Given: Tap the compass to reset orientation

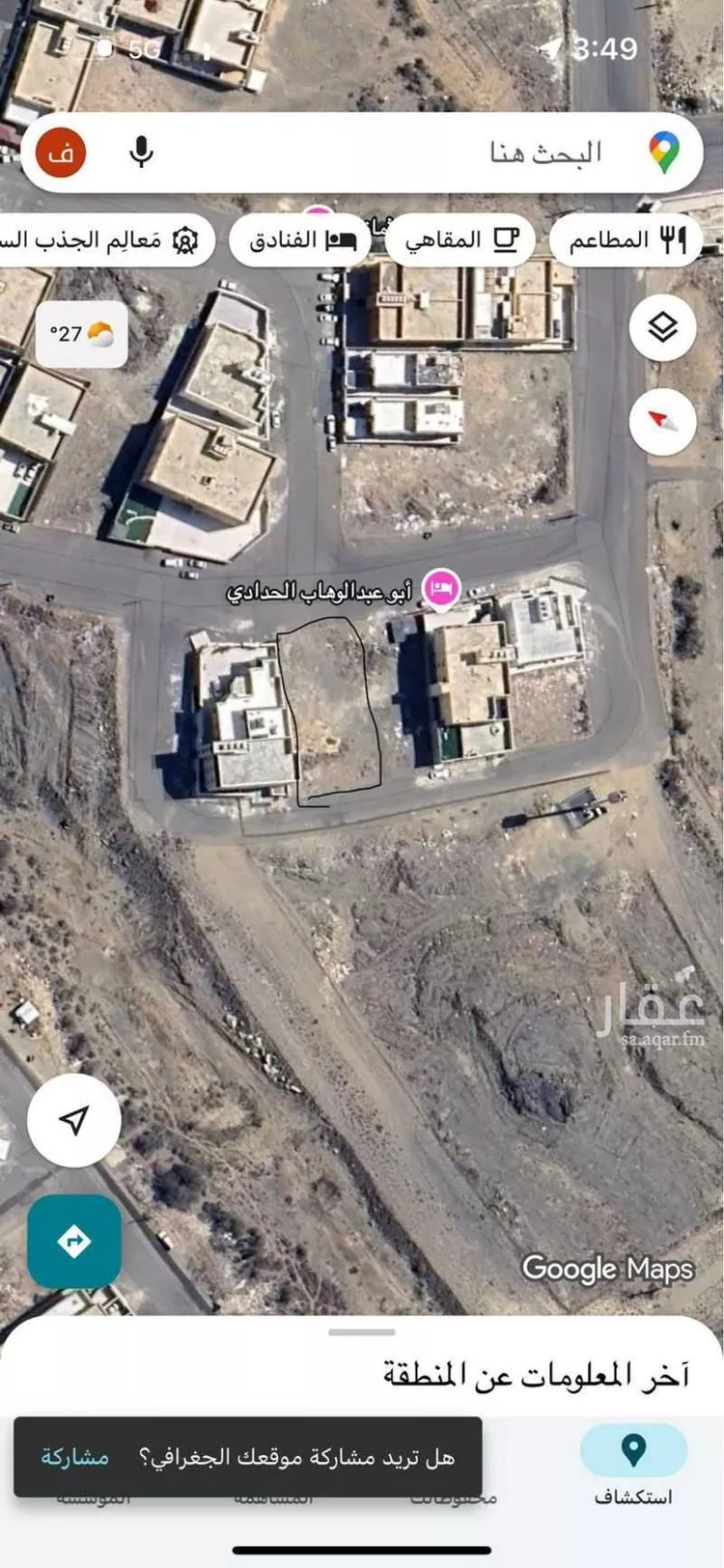Looking at the screenshot, I should [x=662, y=421].
